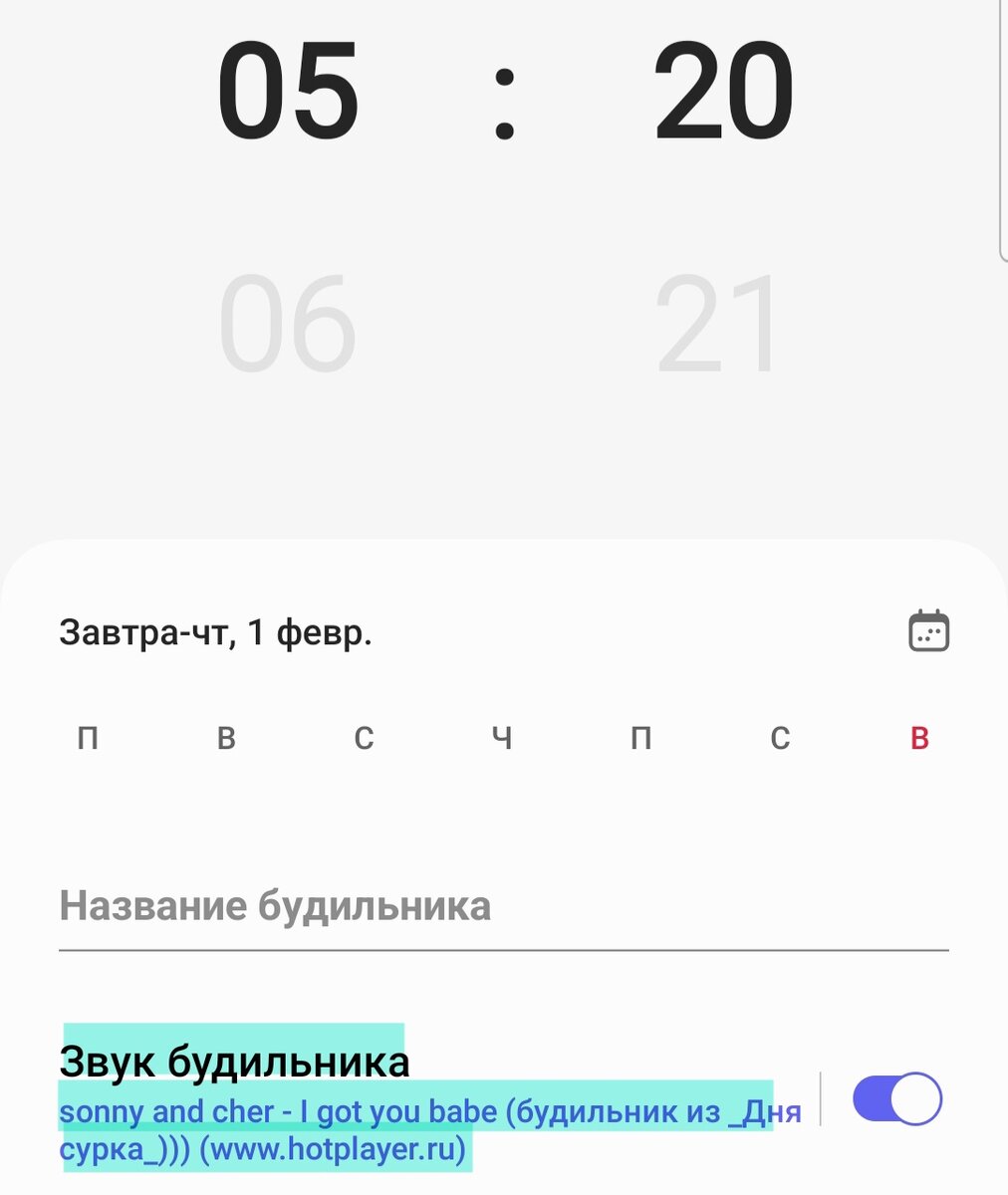Select Monday, the first П day

point(88,739)
